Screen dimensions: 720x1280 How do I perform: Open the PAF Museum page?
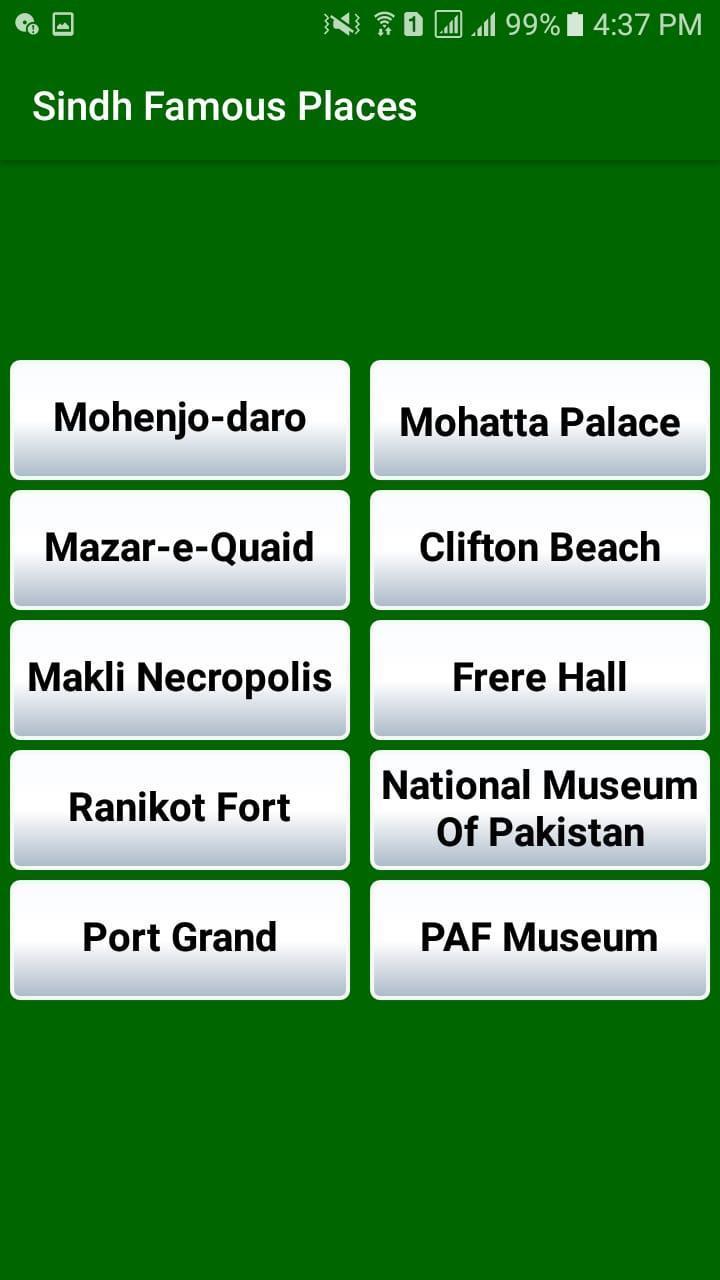tap(539, 938)
